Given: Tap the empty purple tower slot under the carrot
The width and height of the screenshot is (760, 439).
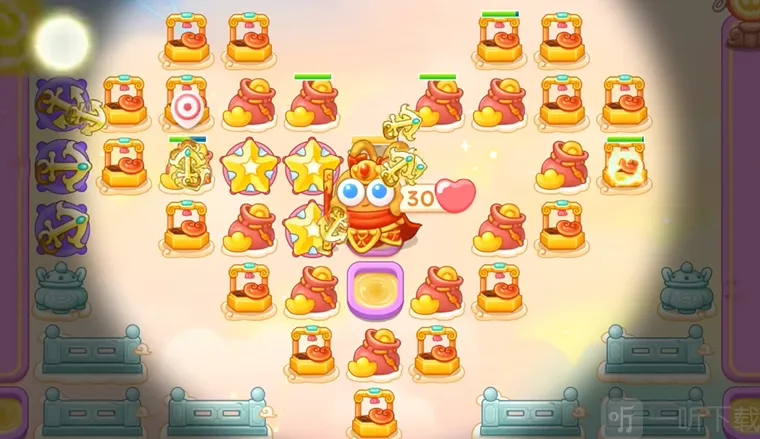Looking at the screenshot, I should pyautogui.click(x=373, y=290).
